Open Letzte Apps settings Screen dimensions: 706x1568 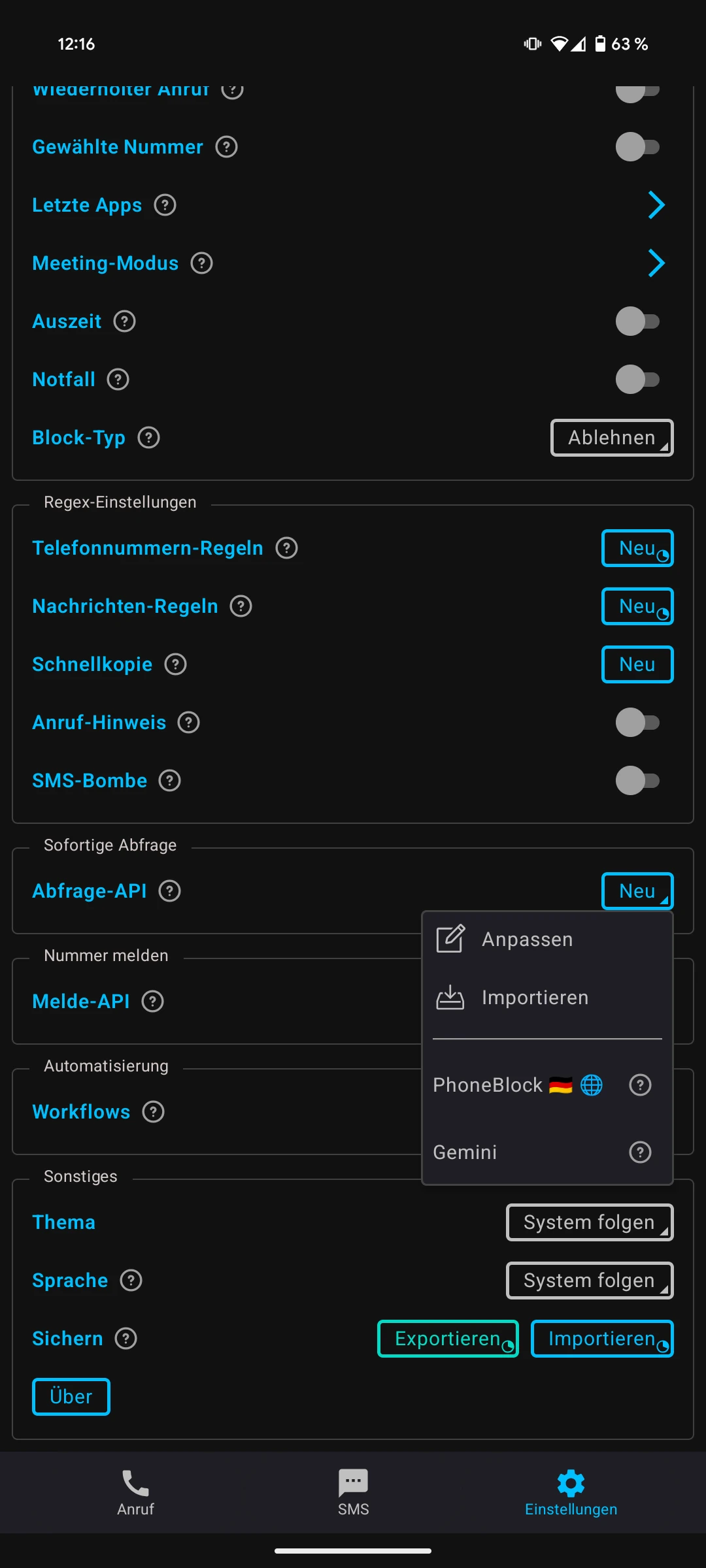[x=656, y=205]
